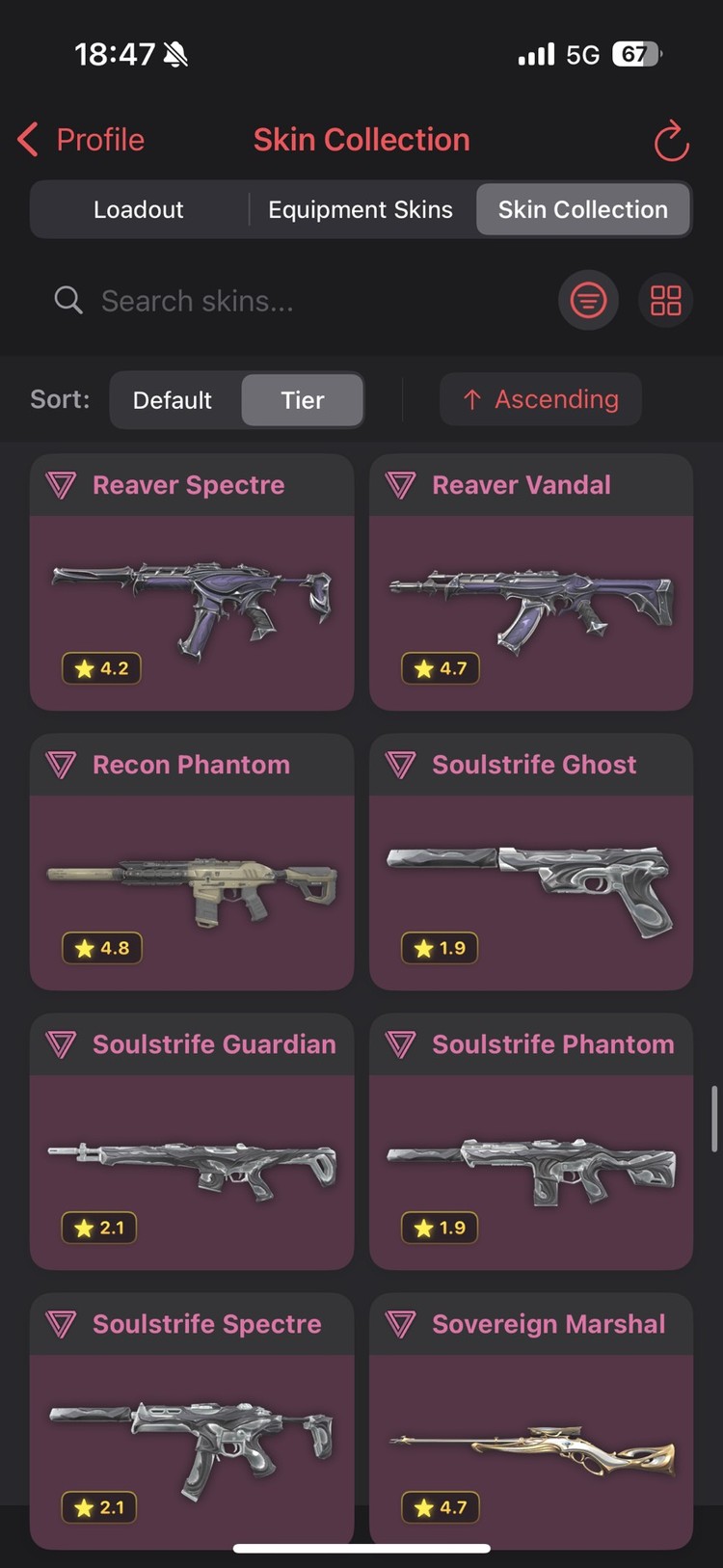The image size is (723, 1568).
Task: Sort skins by Default
Action: (173, 400)
